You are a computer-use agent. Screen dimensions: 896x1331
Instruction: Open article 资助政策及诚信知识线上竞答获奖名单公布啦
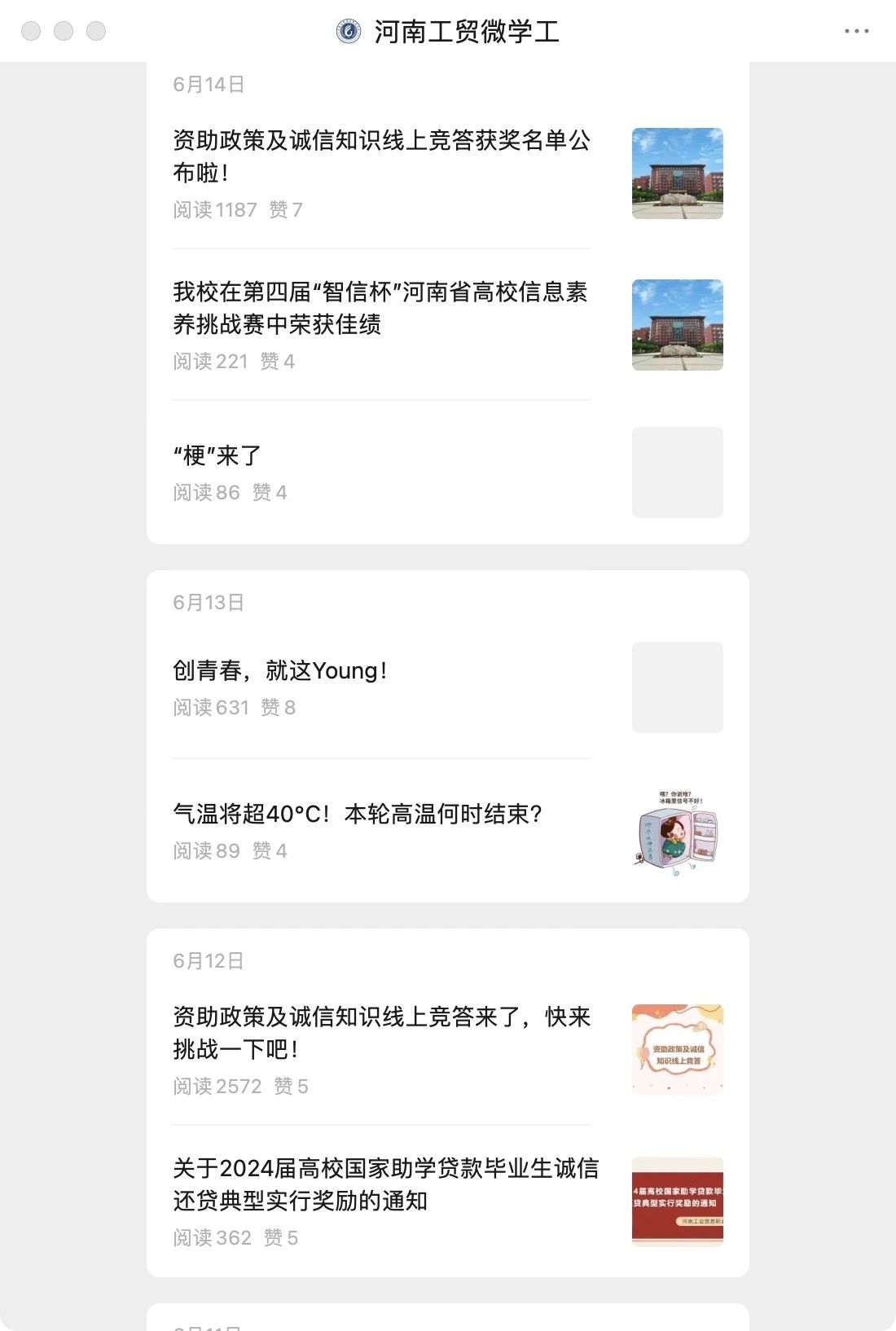click(x=381, y=156)
